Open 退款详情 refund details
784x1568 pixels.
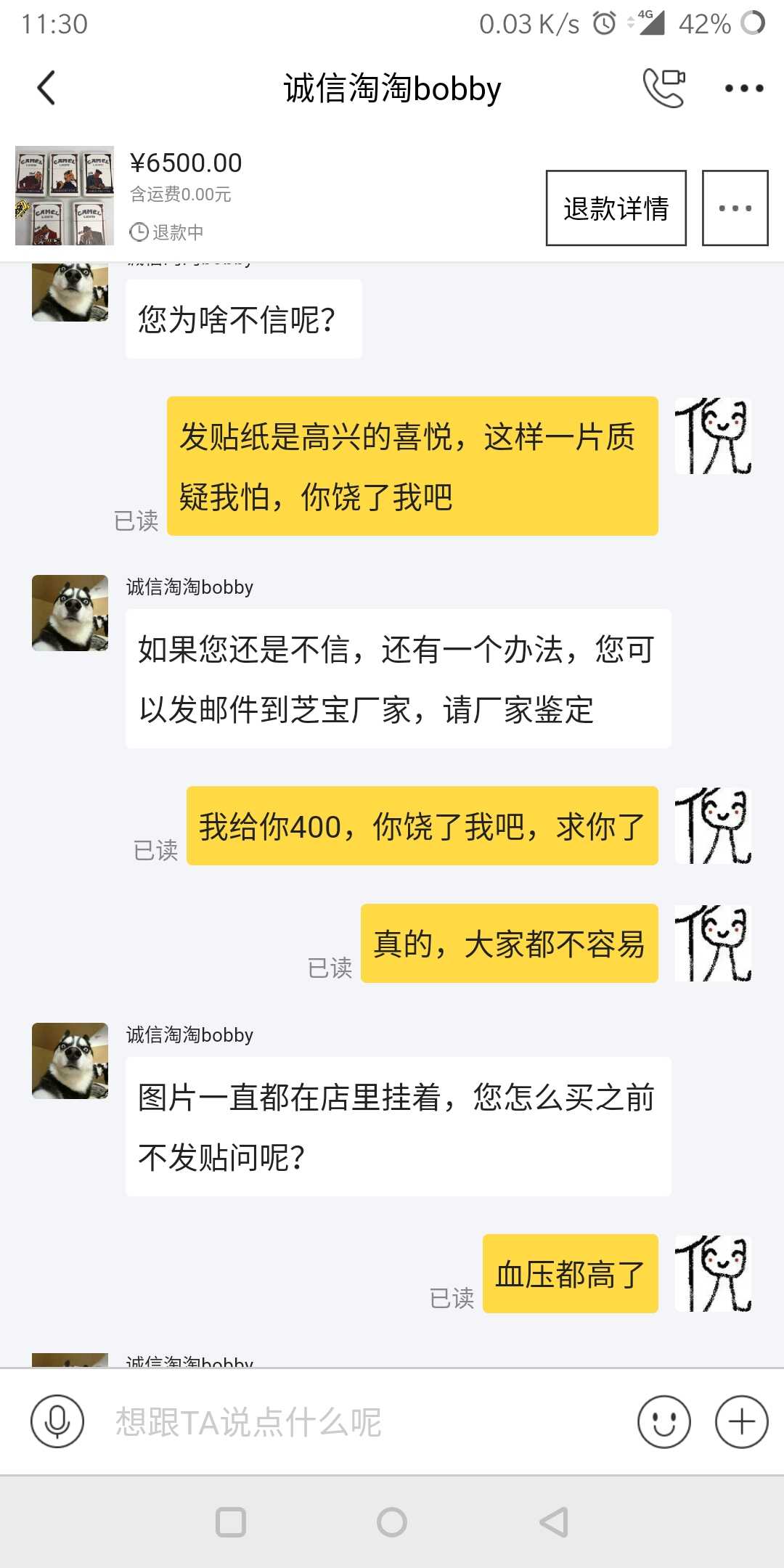pyautogui.click(x=616, y=208)
